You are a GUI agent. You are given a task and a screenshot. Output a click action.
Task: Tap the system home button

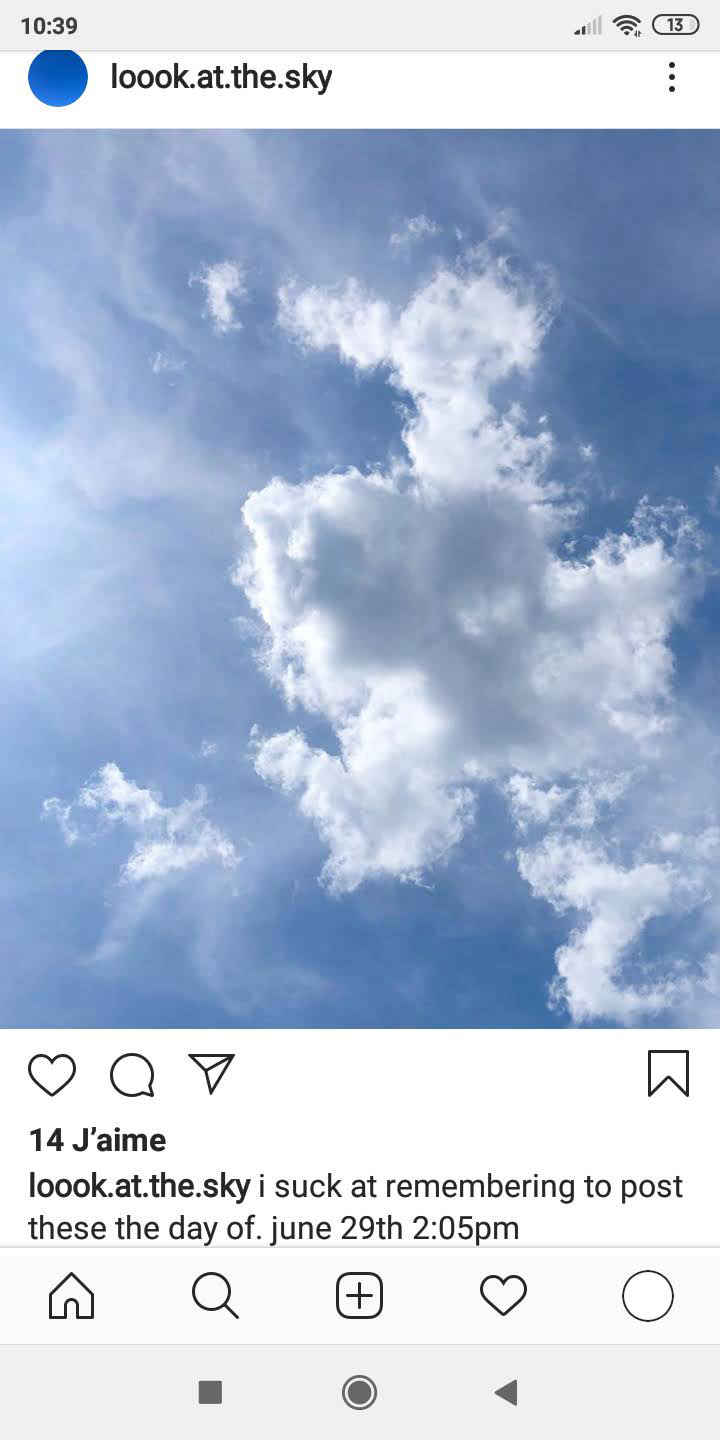click(x=359, y=1392)
